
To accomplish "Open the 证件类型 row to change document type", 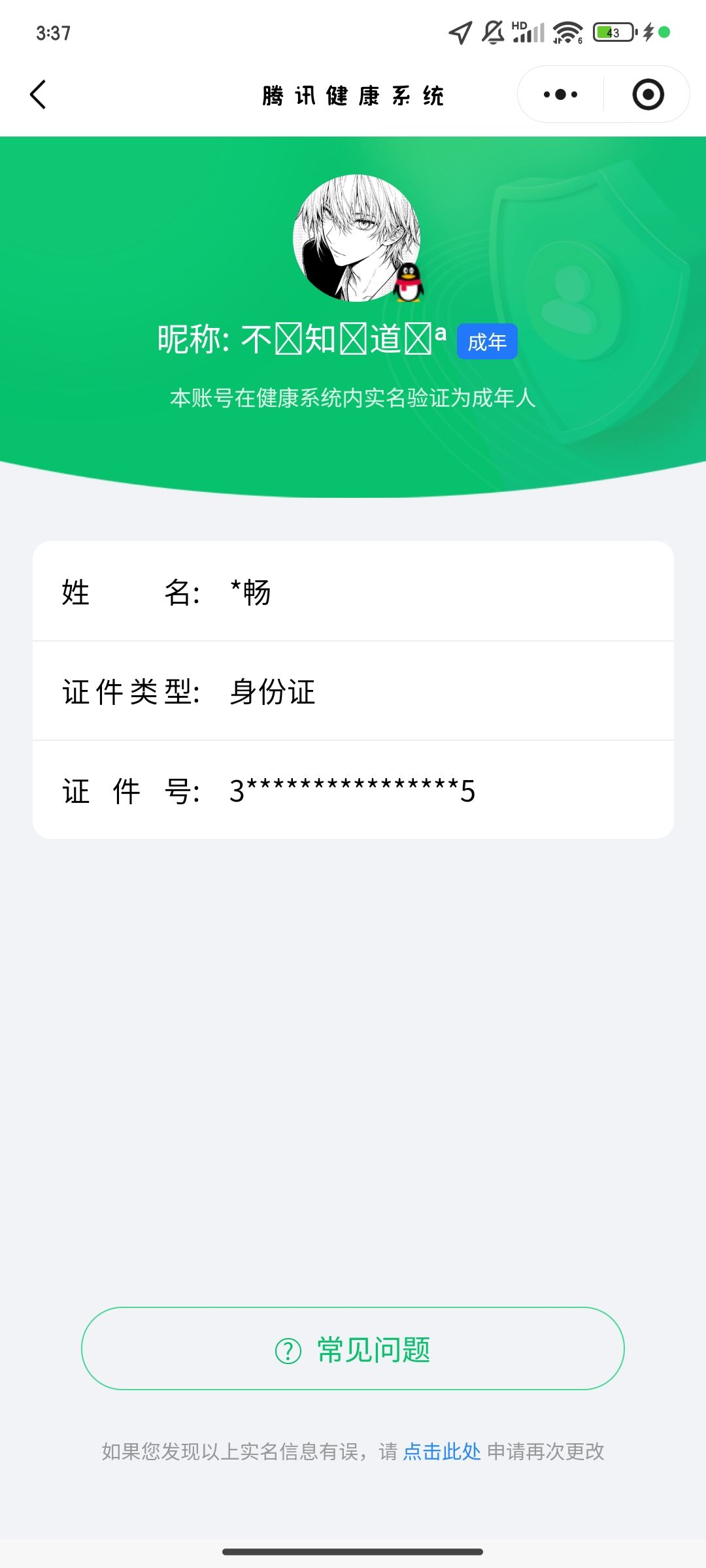I will click(353, 693).
